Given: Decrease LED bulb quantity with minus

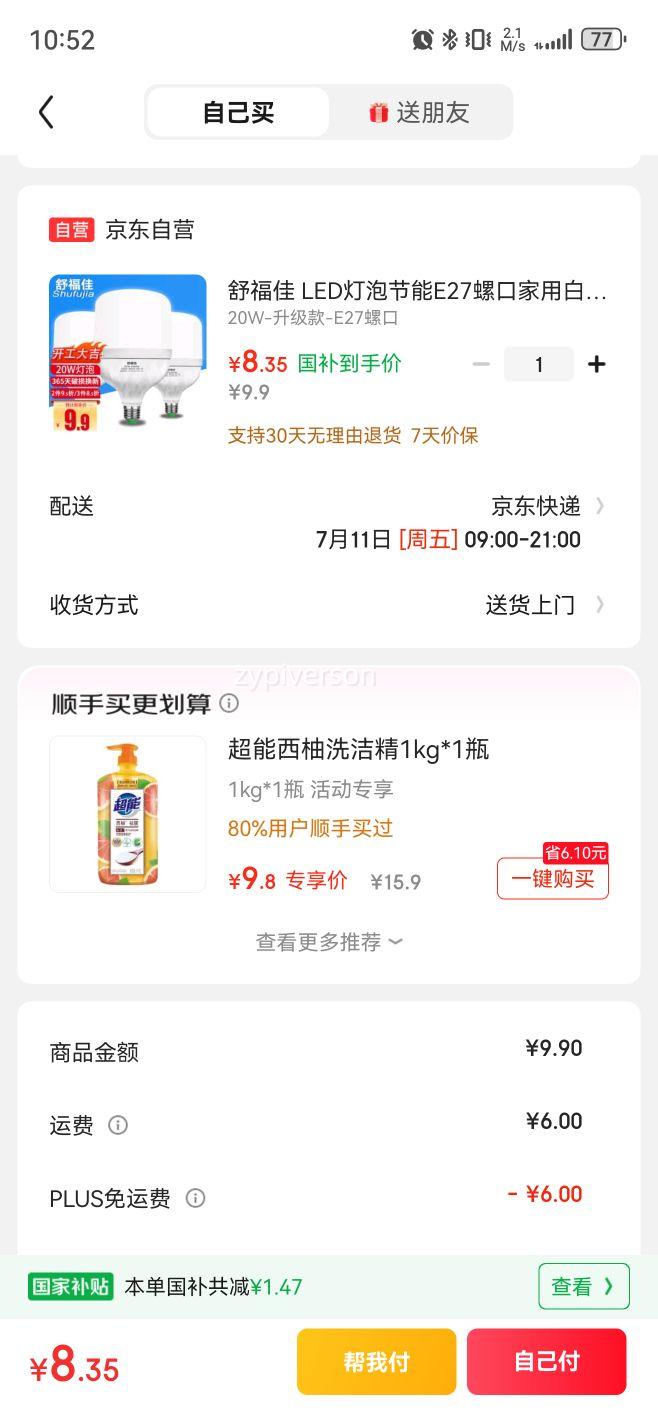Looking at the screenshot, I should (481, 364).
